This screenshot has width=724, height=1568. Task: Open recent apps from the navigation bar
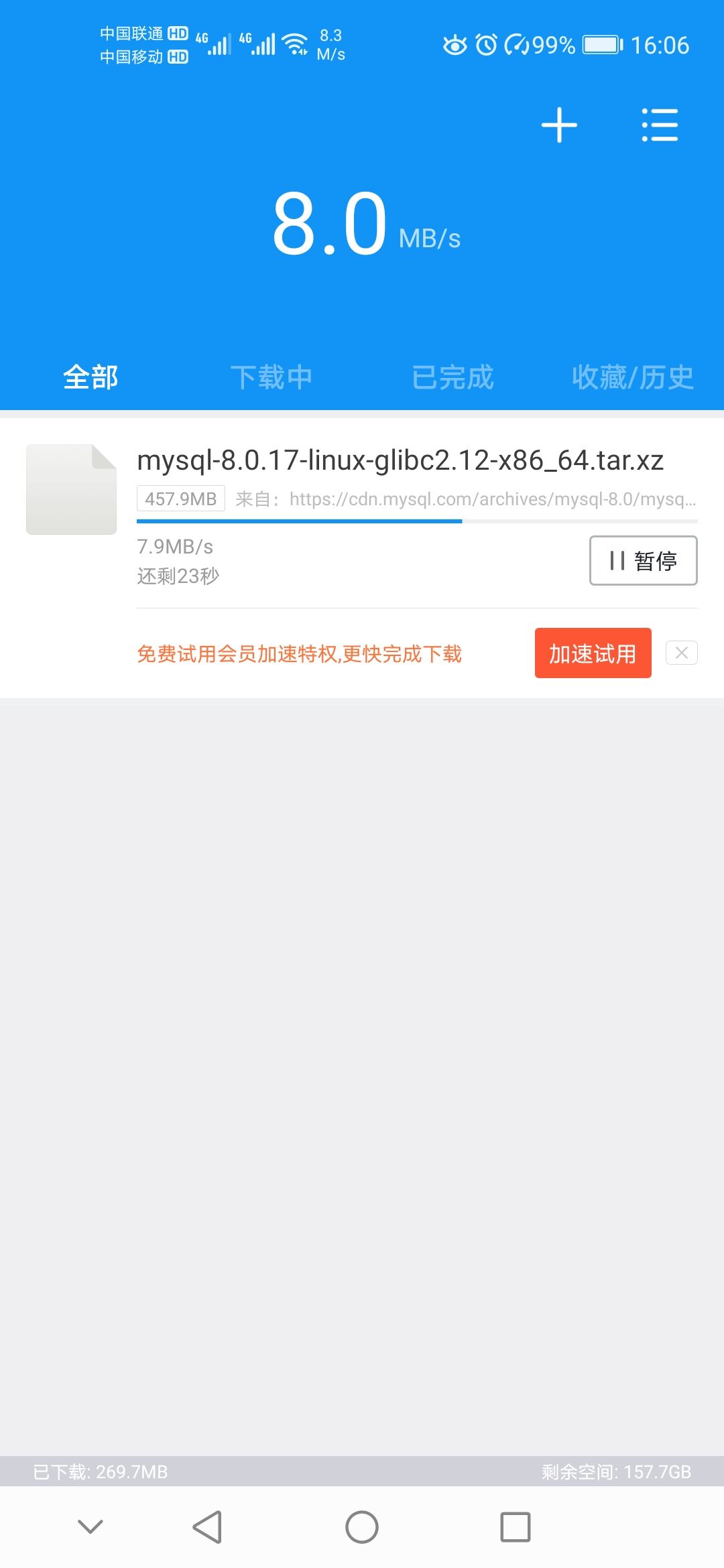pos(515,1527)
